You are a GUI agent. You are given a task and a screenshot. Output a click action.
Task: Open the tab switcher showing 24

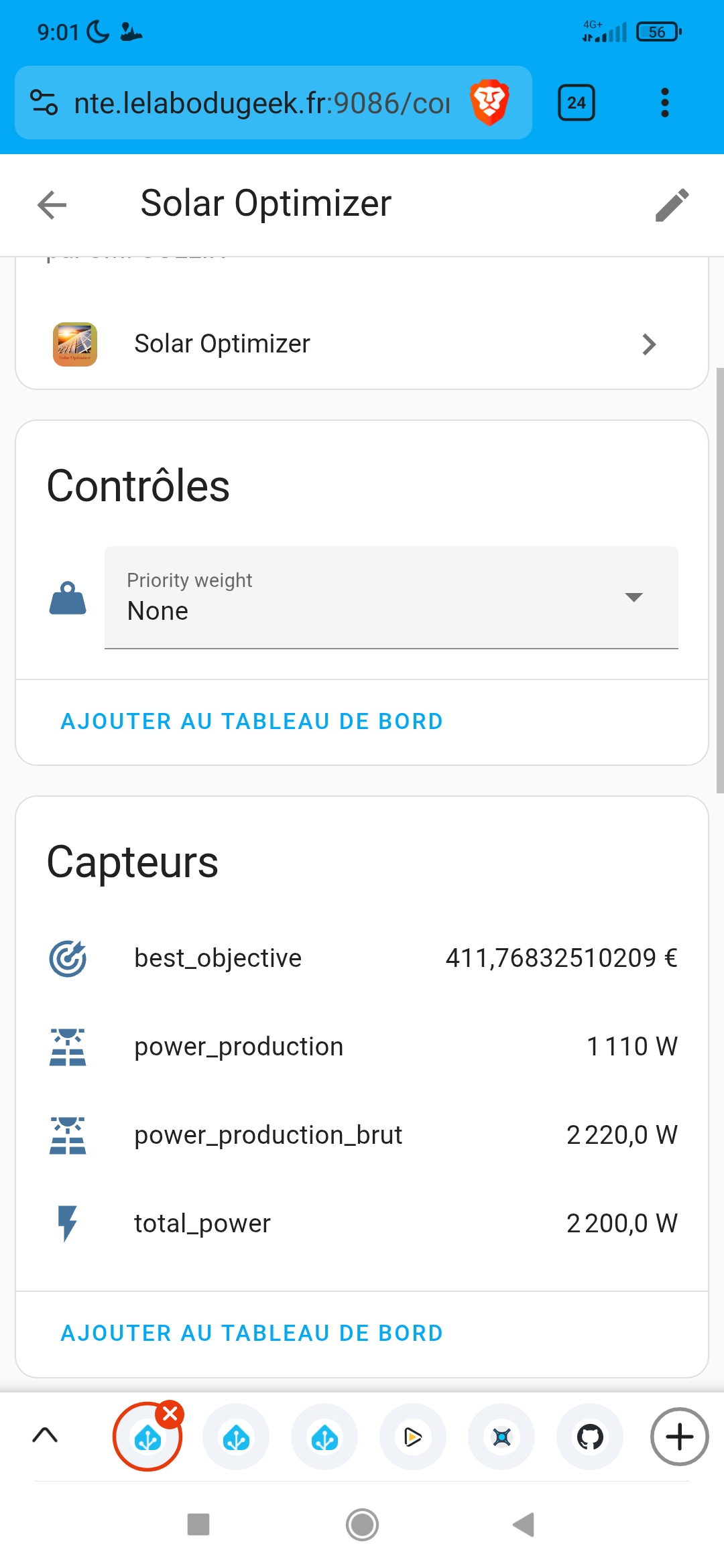[x=577, y=103]
